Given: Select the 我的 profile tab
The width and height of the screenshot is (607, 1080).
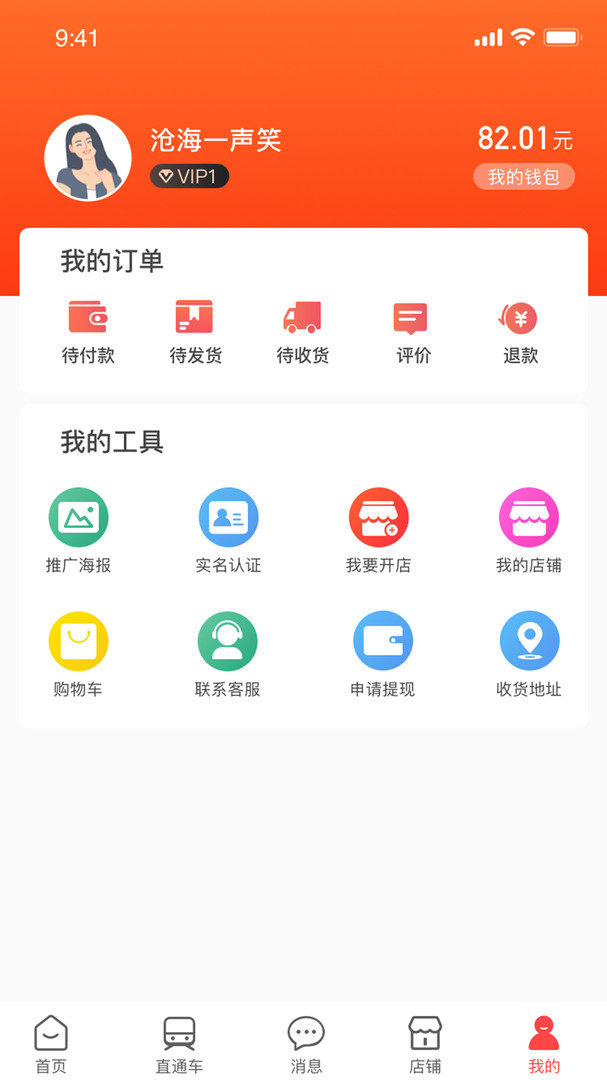Looking at the screenshot, I should tap(544, 1044).
